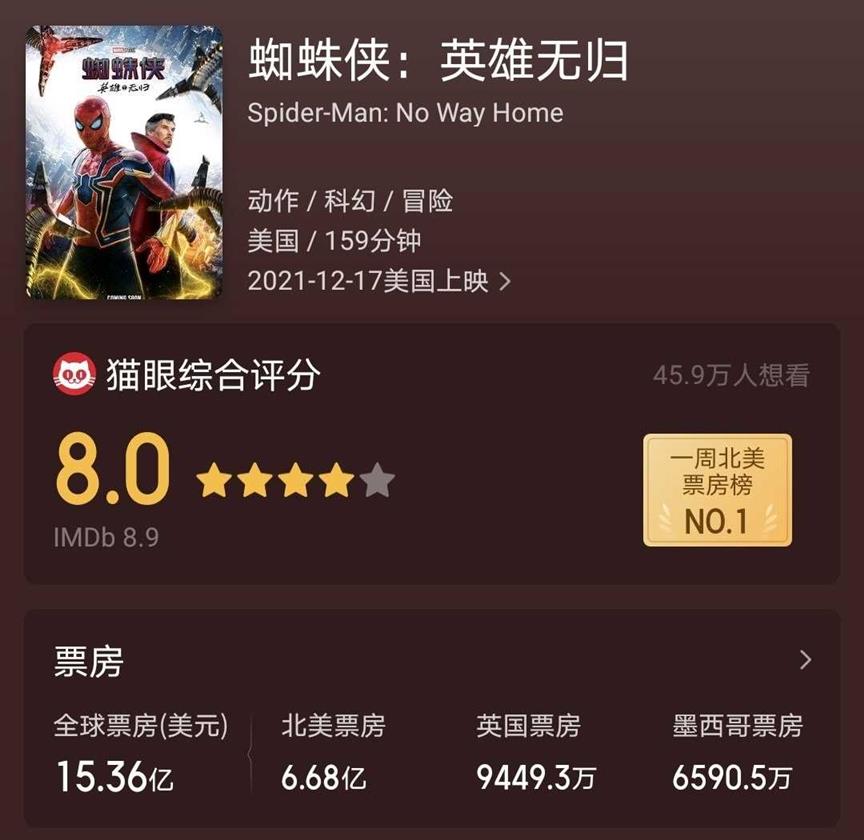Expand the 票房 box office section
The image size is (864, 840).
(x=805, y=660)
